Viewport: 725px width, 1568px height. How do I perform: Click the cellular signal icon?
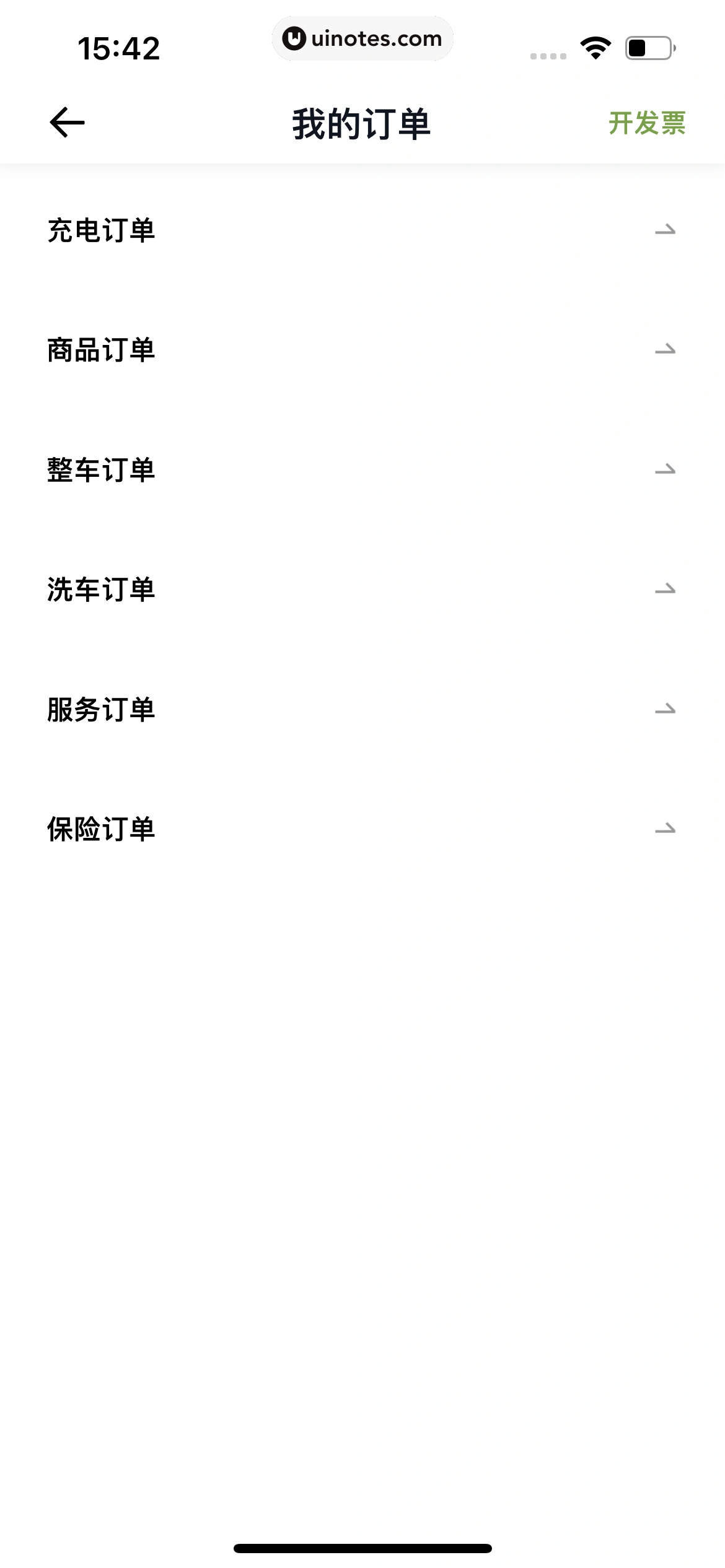coord(548,54)
